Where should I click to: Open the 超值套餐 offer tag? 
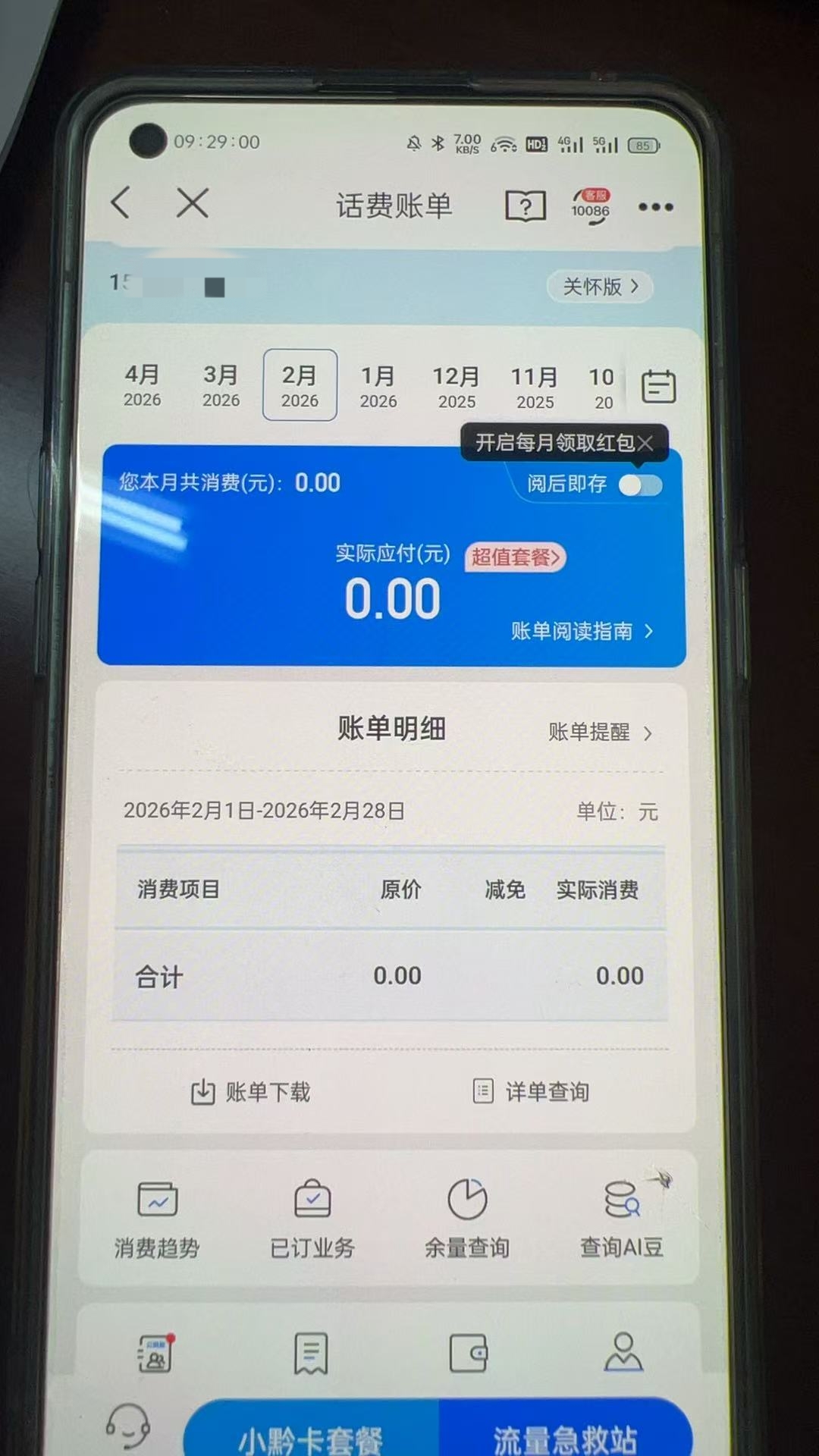click(516, 557)
